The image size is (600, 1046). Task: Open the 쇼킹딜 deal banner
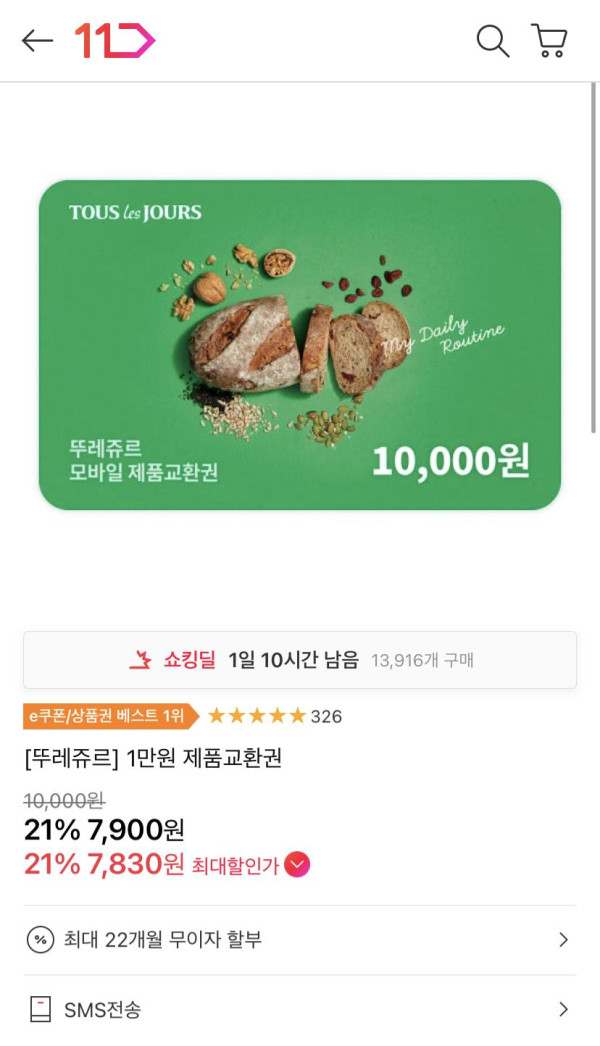pos(300,660)
